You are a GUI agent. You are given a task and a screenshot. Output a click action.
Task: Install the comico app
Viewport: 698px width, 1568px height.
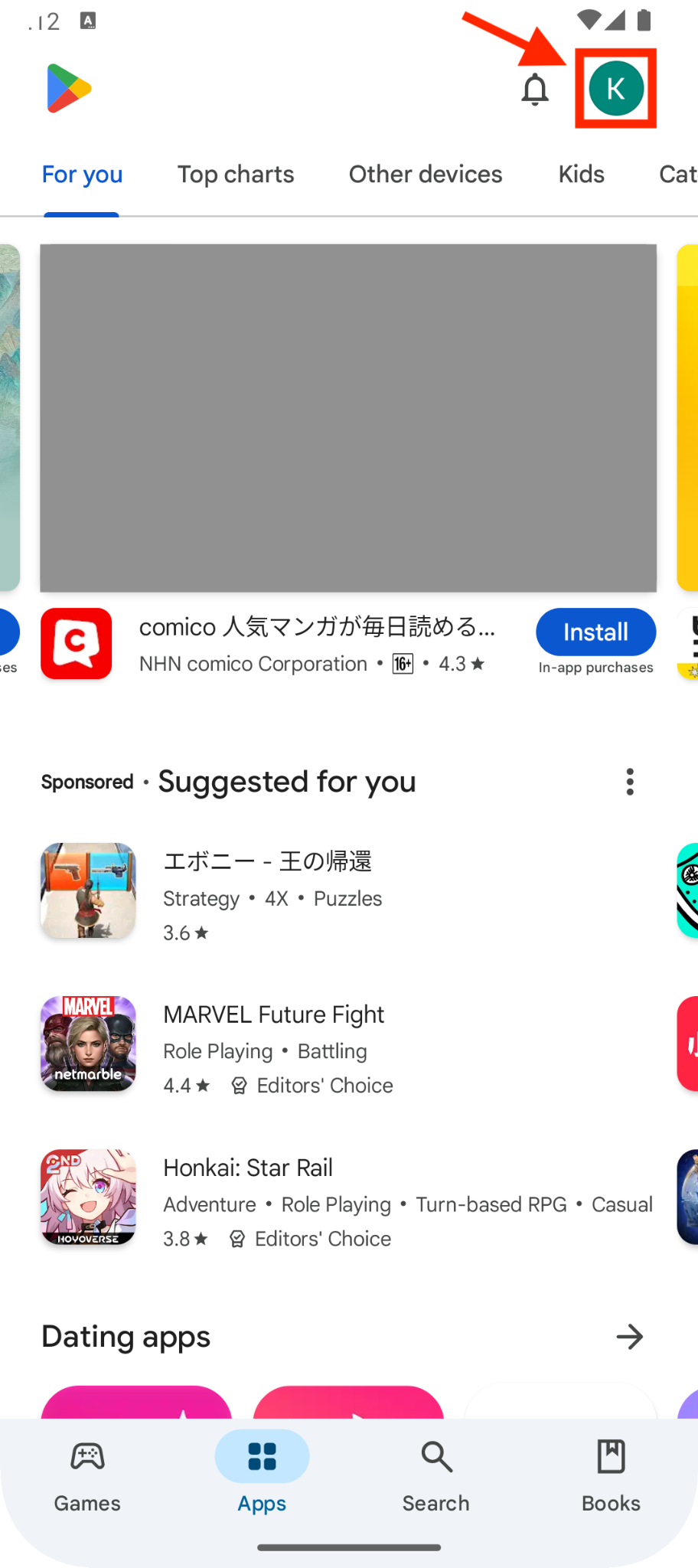[x=595, y=632]
